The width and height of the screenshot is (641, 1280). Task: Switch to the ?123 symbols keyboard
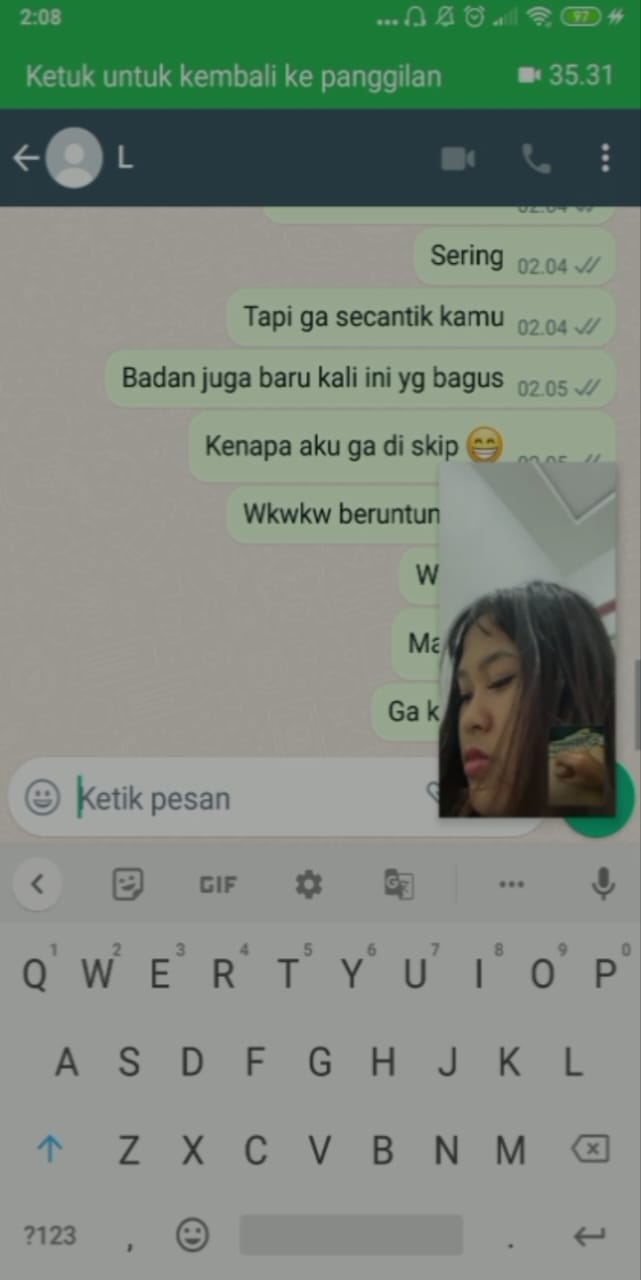(x=50, y=1236)
